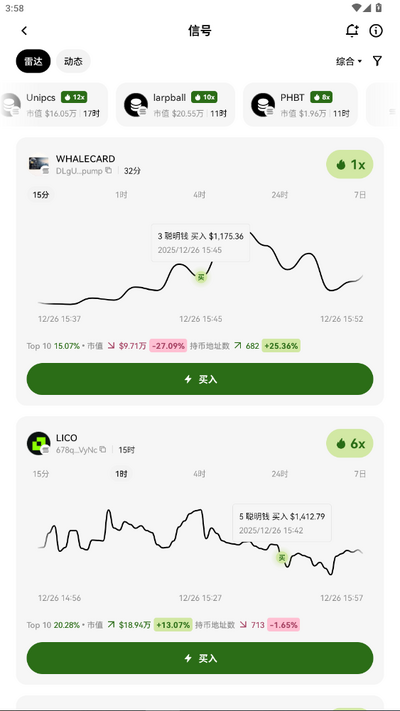Copy the WHALECARD address DLgU...pump
This screenshot has height=711, width=400.
pyautogui.click(x=108, y=170)
